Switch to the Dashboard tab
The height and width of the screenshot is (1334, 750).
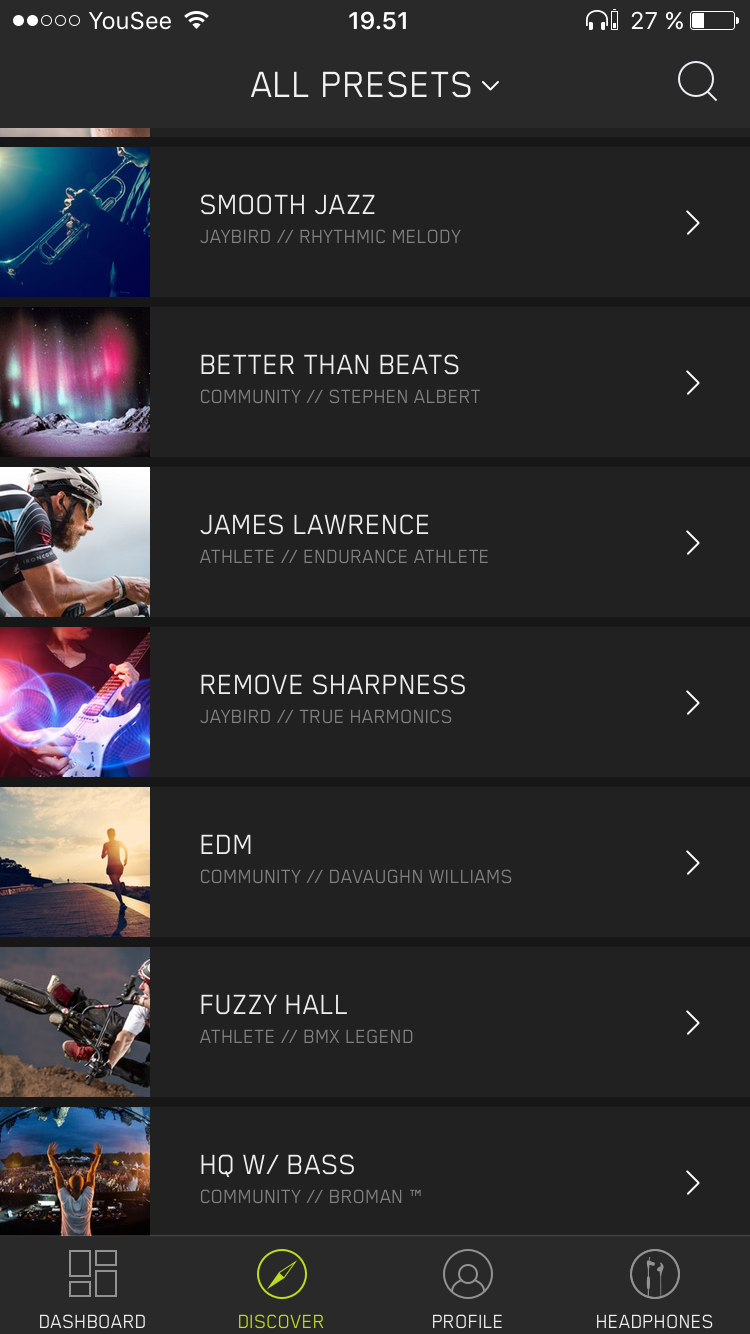(x=93, y=1288)
